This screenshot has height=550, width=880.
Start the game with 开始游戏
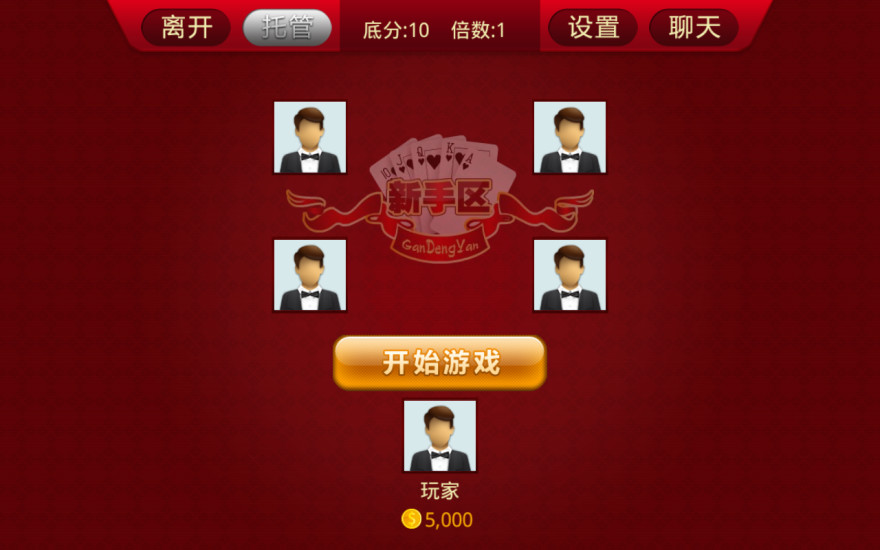click(x=440, y=362)
